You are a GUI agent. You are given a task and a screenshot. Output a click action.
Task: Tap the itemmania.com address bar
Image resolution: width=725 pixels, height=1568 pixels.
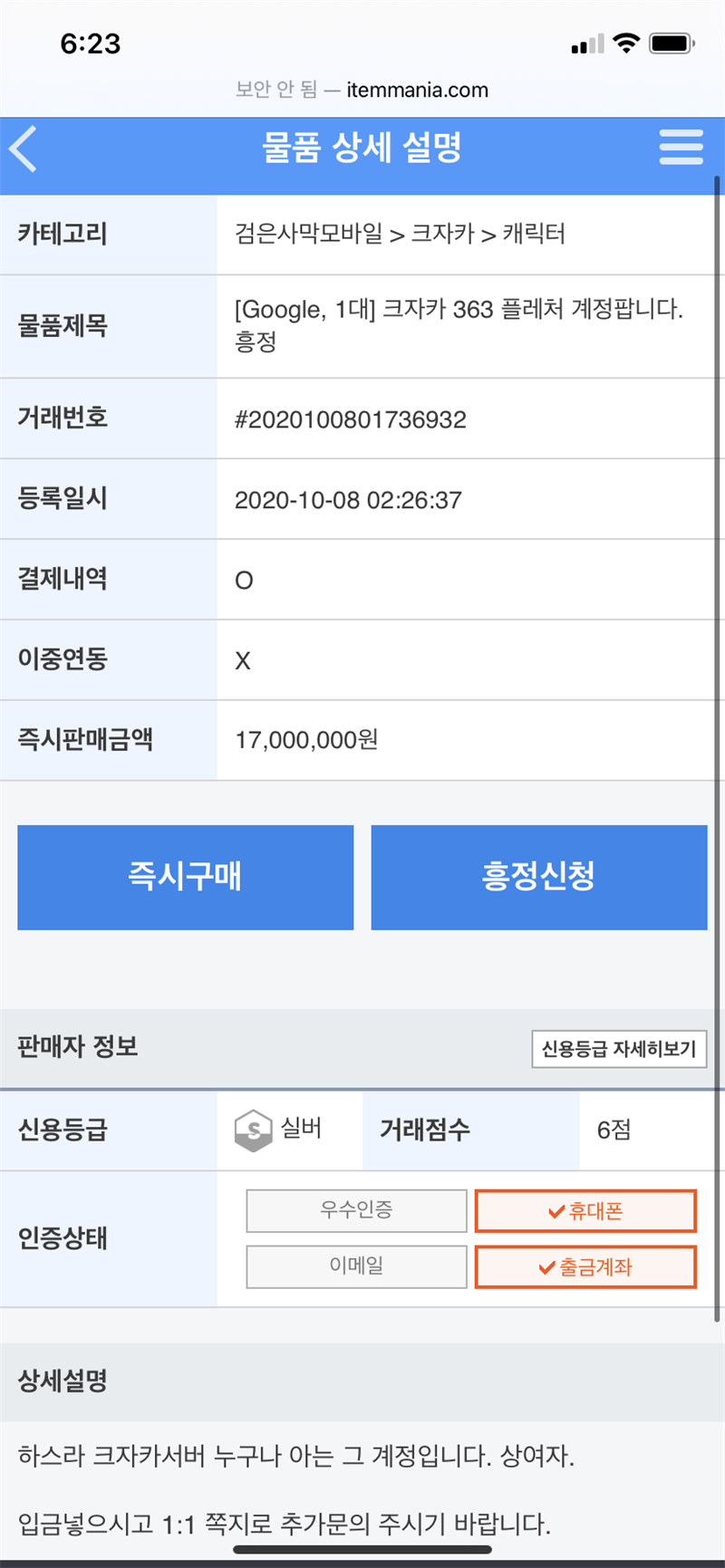pos(362,90)
